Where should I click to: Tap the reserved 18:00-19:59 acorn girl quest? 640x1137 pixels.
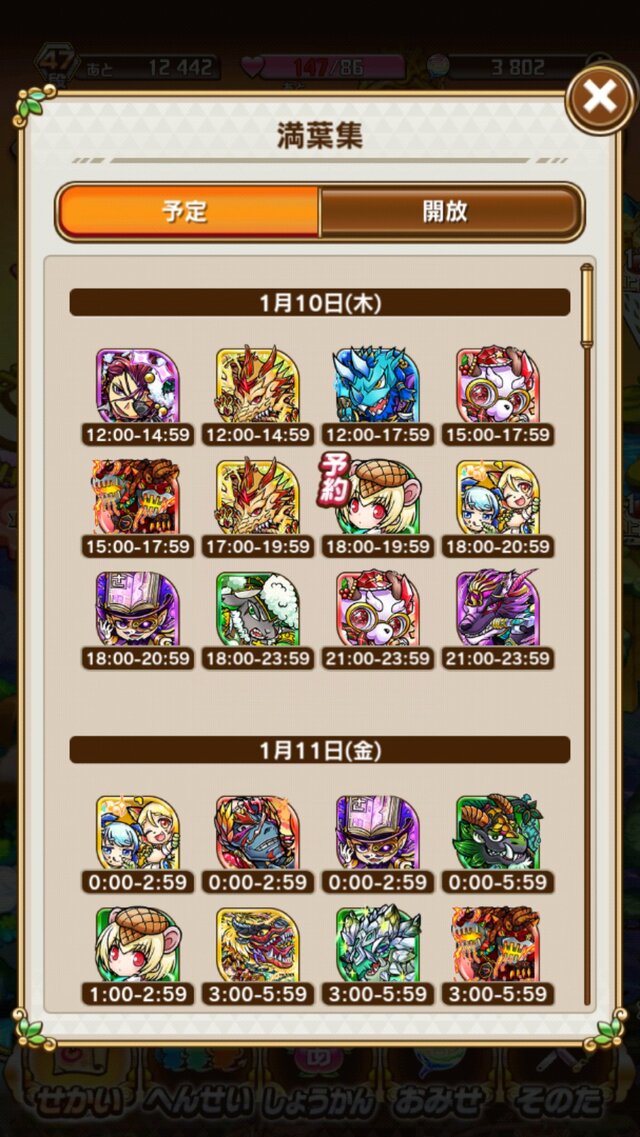pos(377,498)
